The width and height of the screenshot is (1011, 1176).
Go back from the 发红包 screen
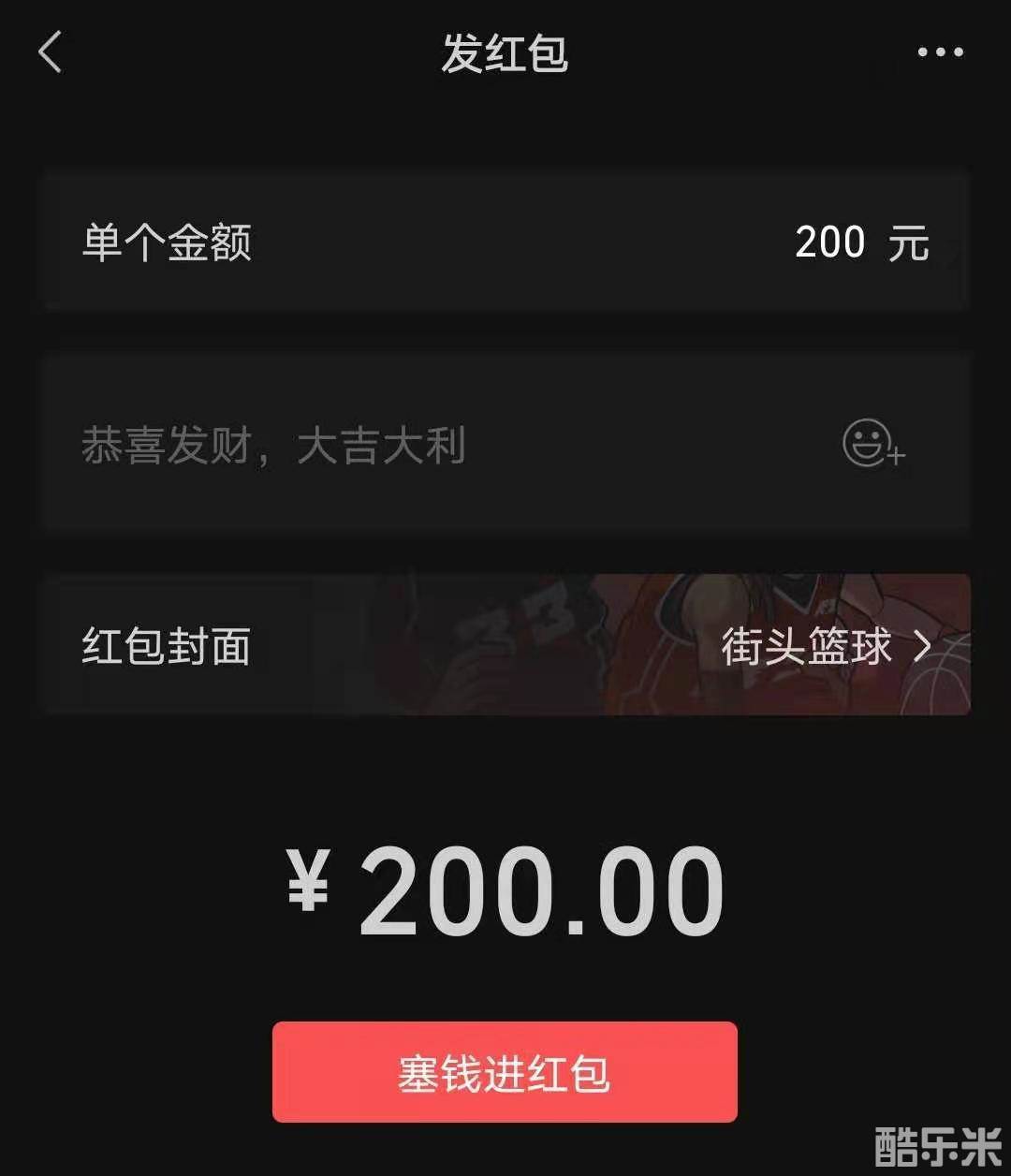click(x=51, y=52)
